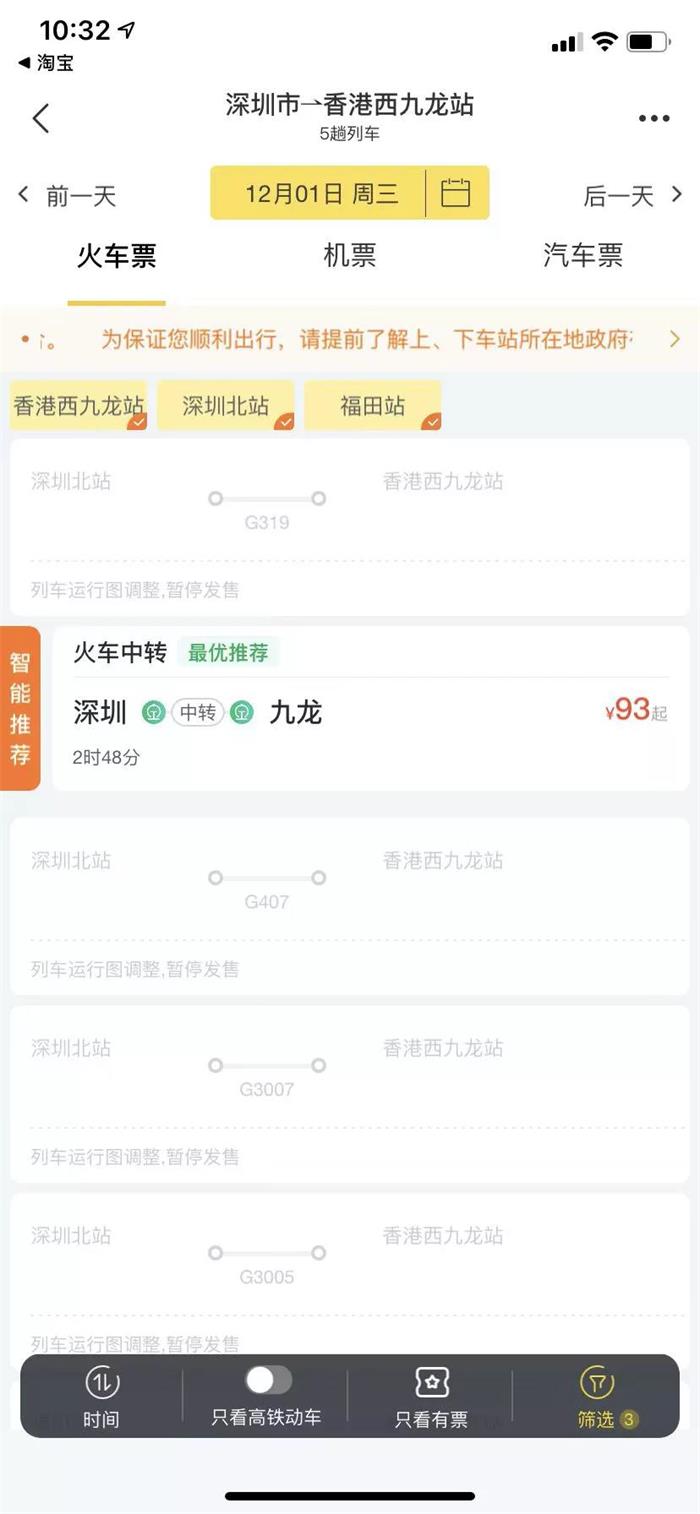Sort trains by 时间
This screenshot has height=1514, width=700.
[x=101, y=1396]
